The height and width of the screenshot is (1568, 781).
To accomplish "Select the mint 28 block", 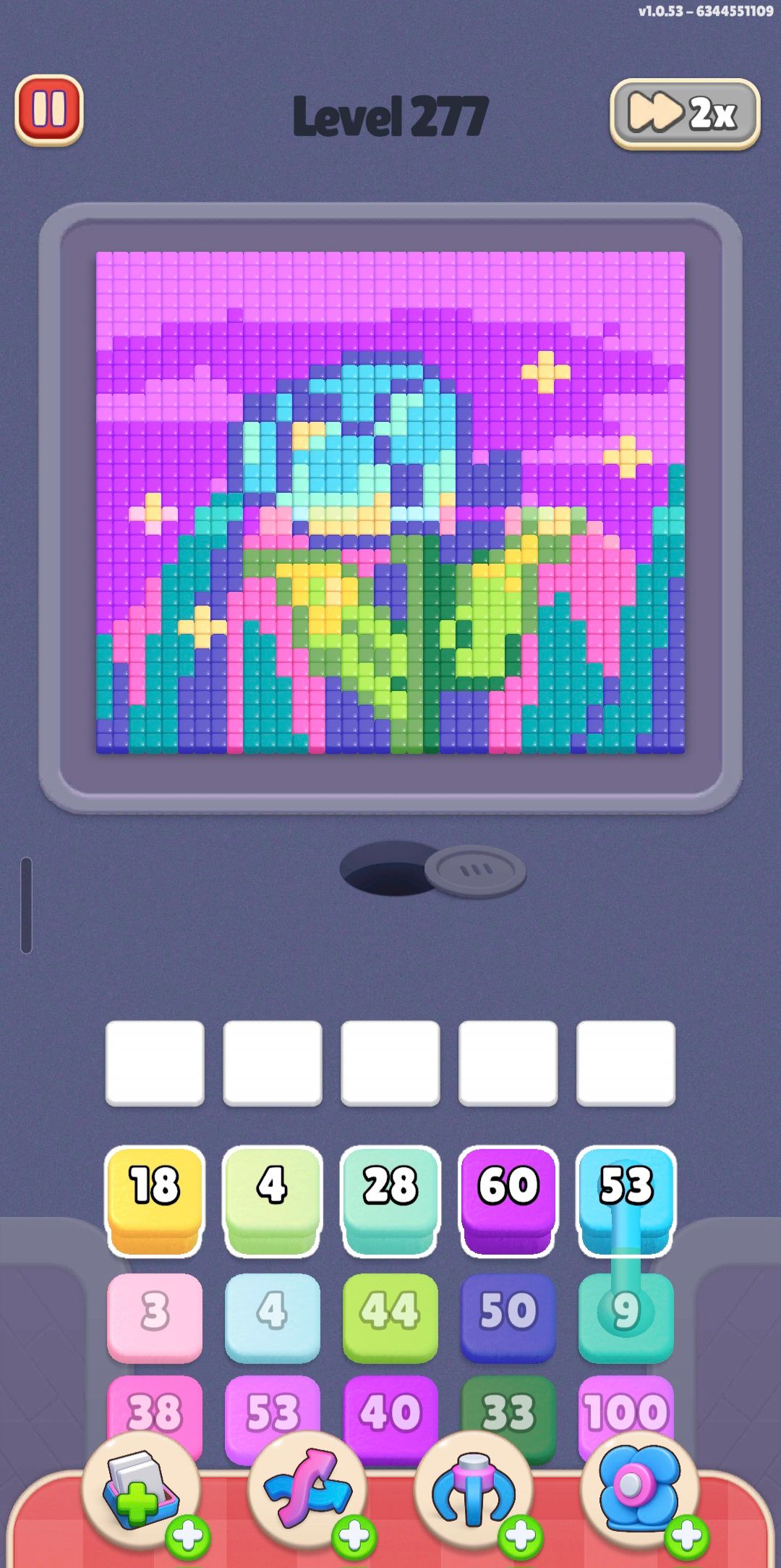I will coord(390,1200).
